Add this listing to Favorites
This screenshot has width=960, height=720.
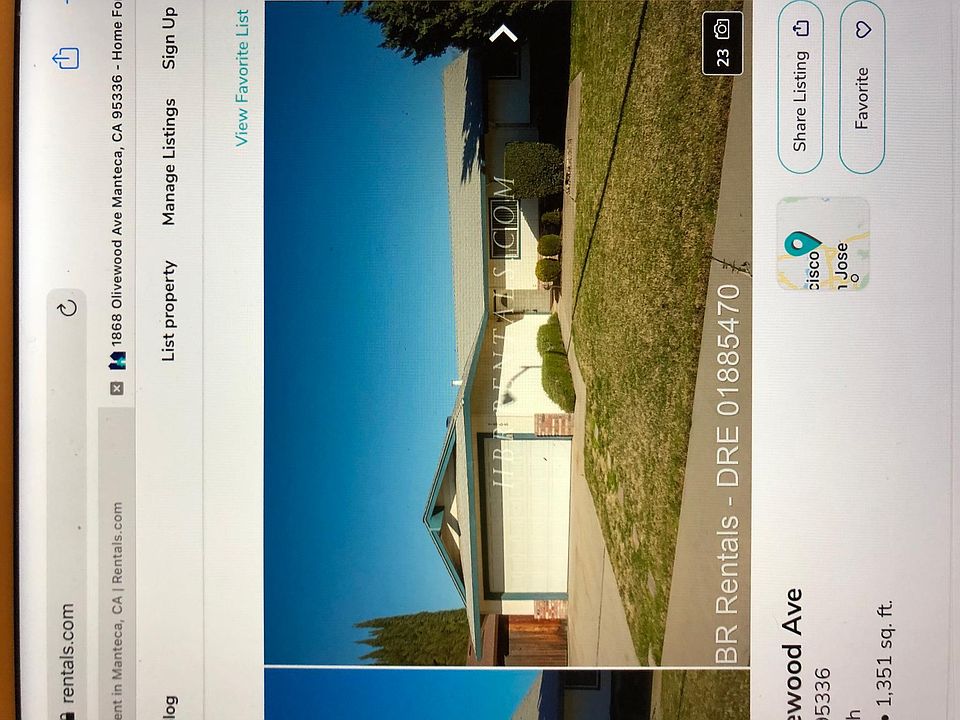tap(862, 87)
